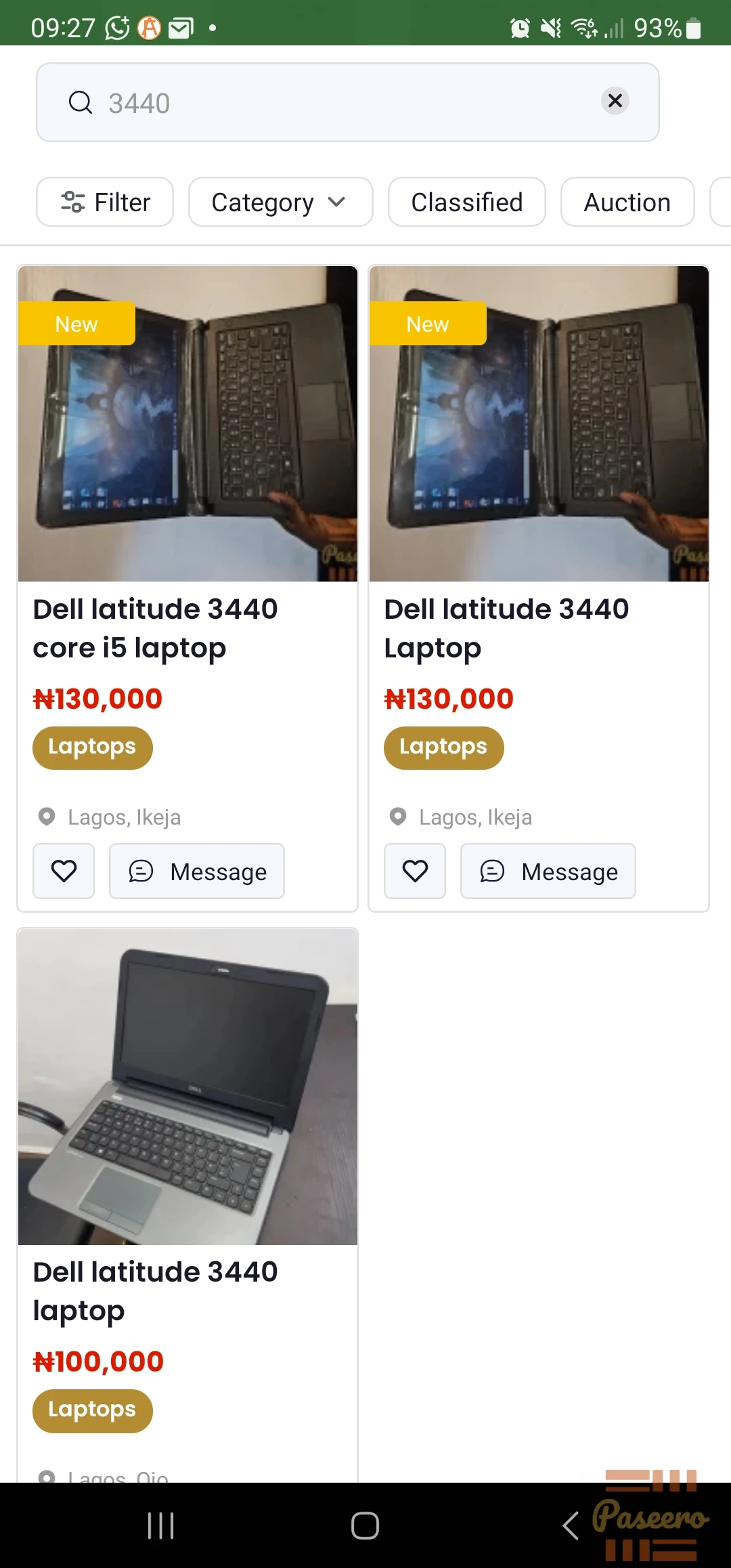Go to the home screen
731x1568 pixels.
[x=365, y=1525]
